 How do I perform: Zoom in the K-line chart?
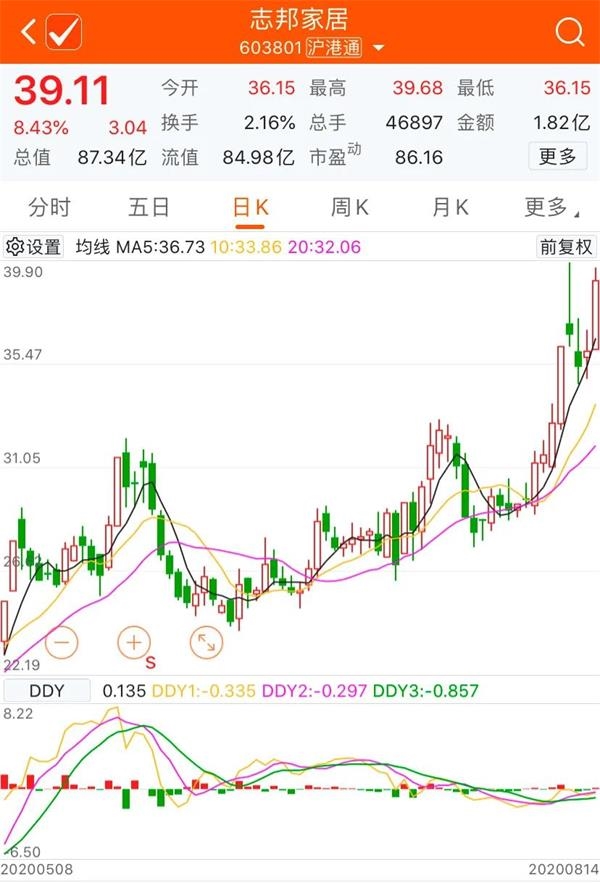click(133, 641)
